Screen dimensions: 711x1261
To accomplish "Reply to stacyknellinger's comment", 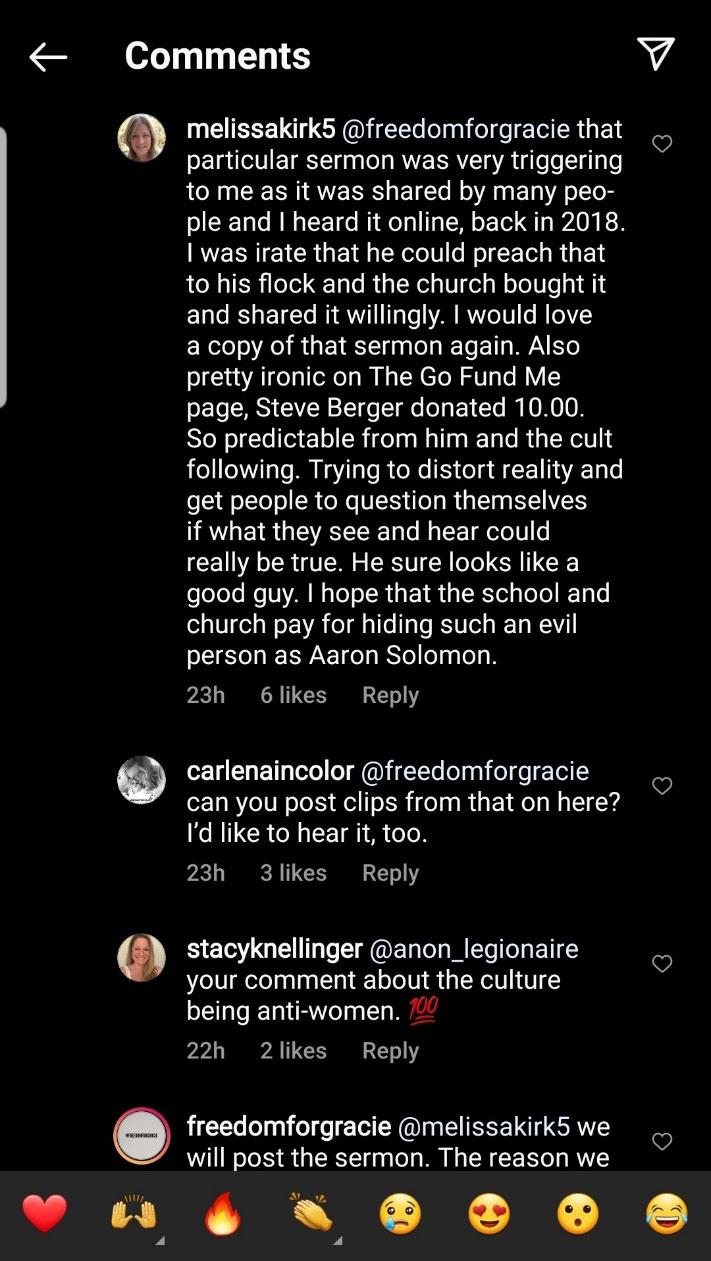I will click(390, 1051).
